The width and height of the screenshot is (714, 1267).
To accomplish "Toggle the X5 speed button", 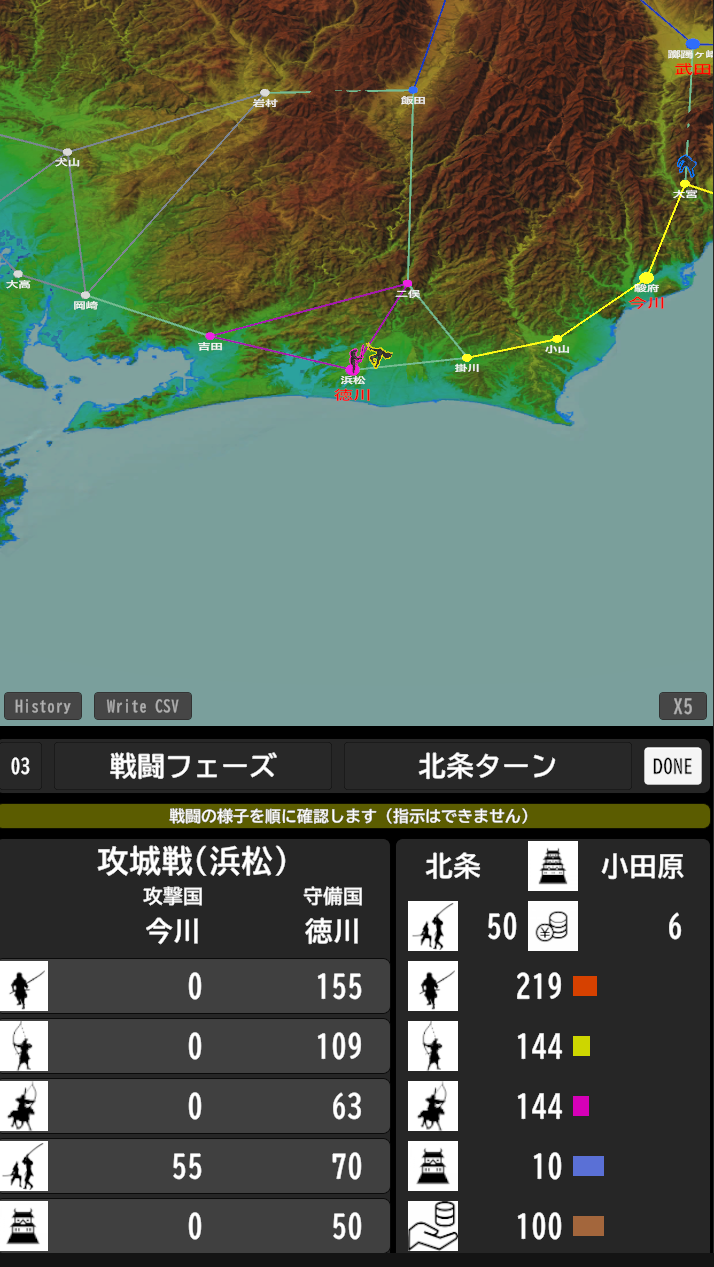I will [x=683, y=706].
